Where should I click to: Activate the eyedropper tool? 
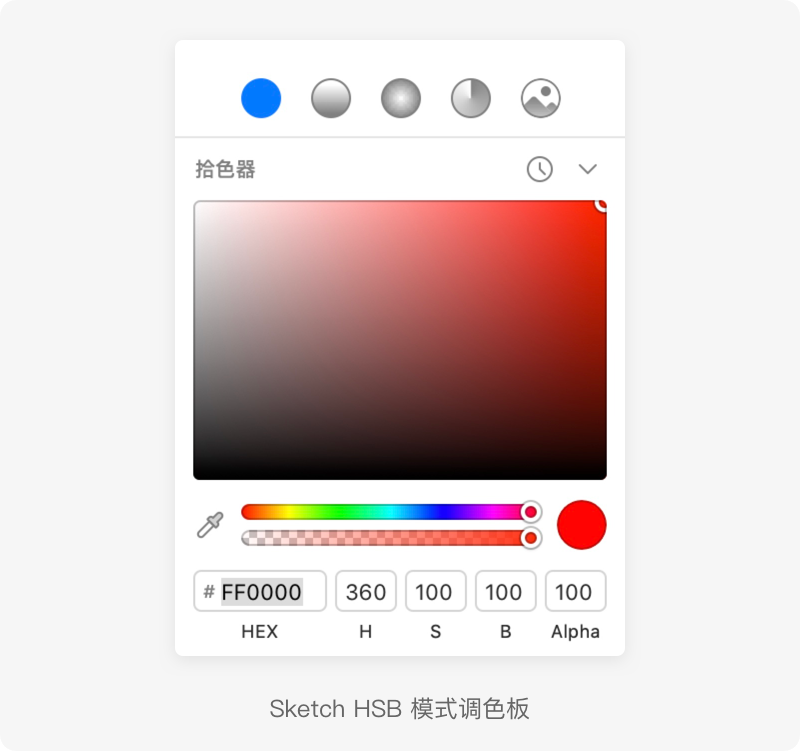(210, 525)
